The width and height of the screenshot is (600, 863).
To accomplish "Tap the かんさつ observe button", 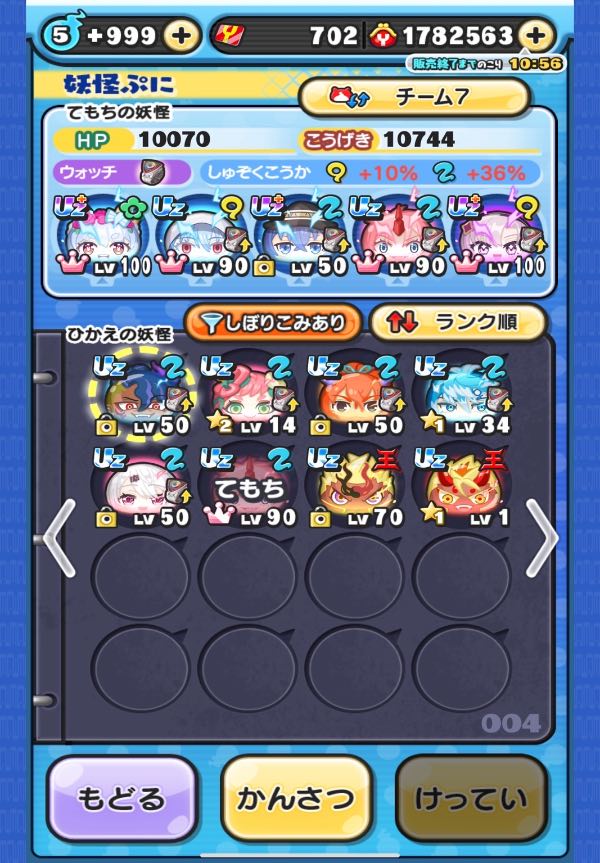I will click(296, 798).
